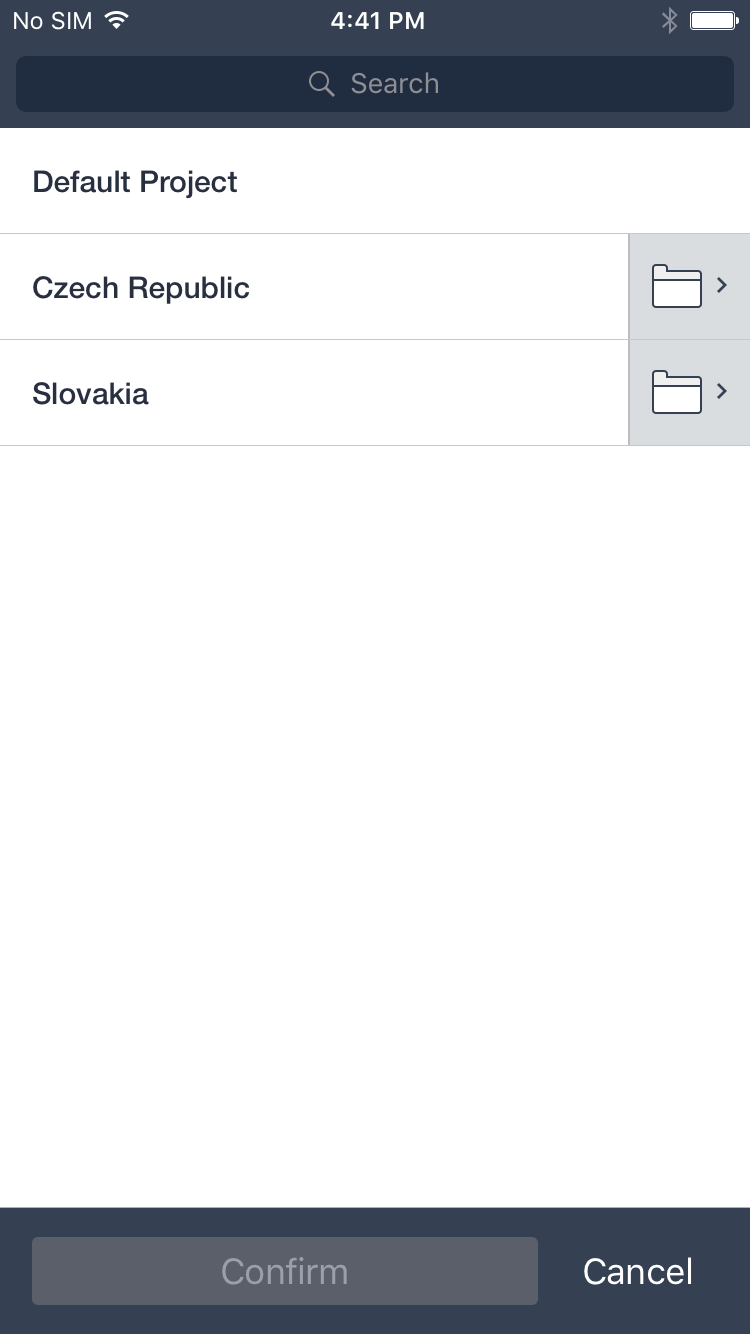The height and width of the screenshot is (1334, 750).
Task: Tap the Search field
Action: pos(375,84)
